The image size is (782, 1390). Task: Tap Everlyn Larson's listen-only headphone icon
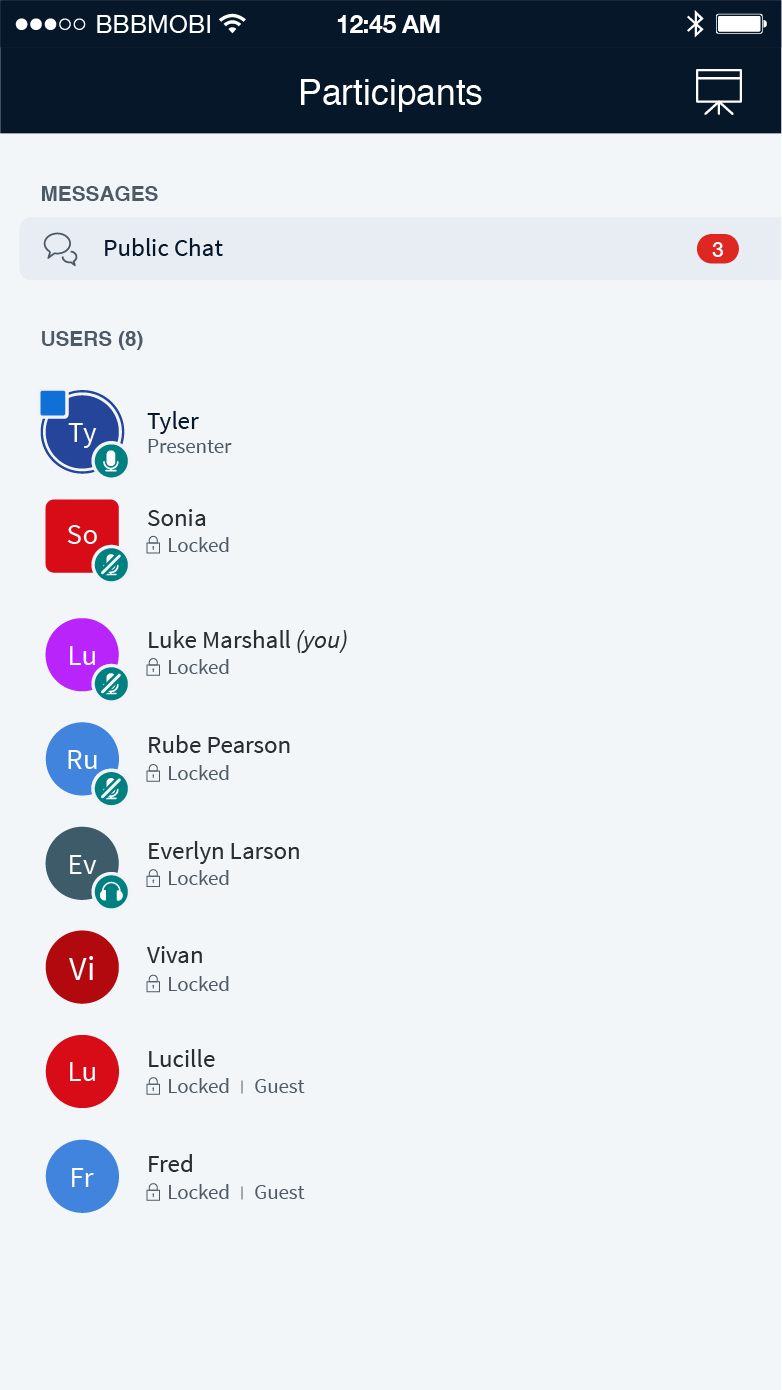pyautogui.click(x=110, y=891)
